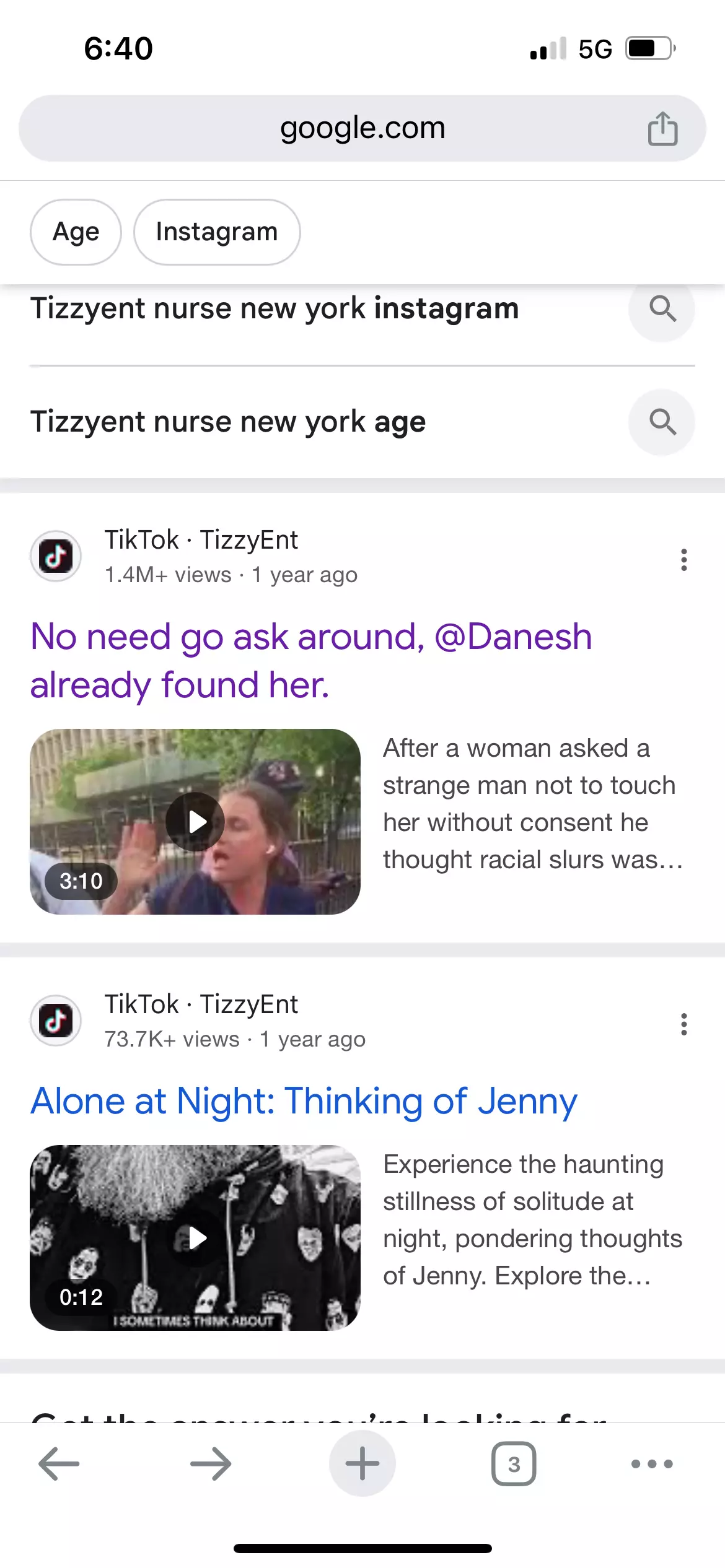725x1568 pixels.
Task: View the 3 open tabs
Action: coord(514,1464)
